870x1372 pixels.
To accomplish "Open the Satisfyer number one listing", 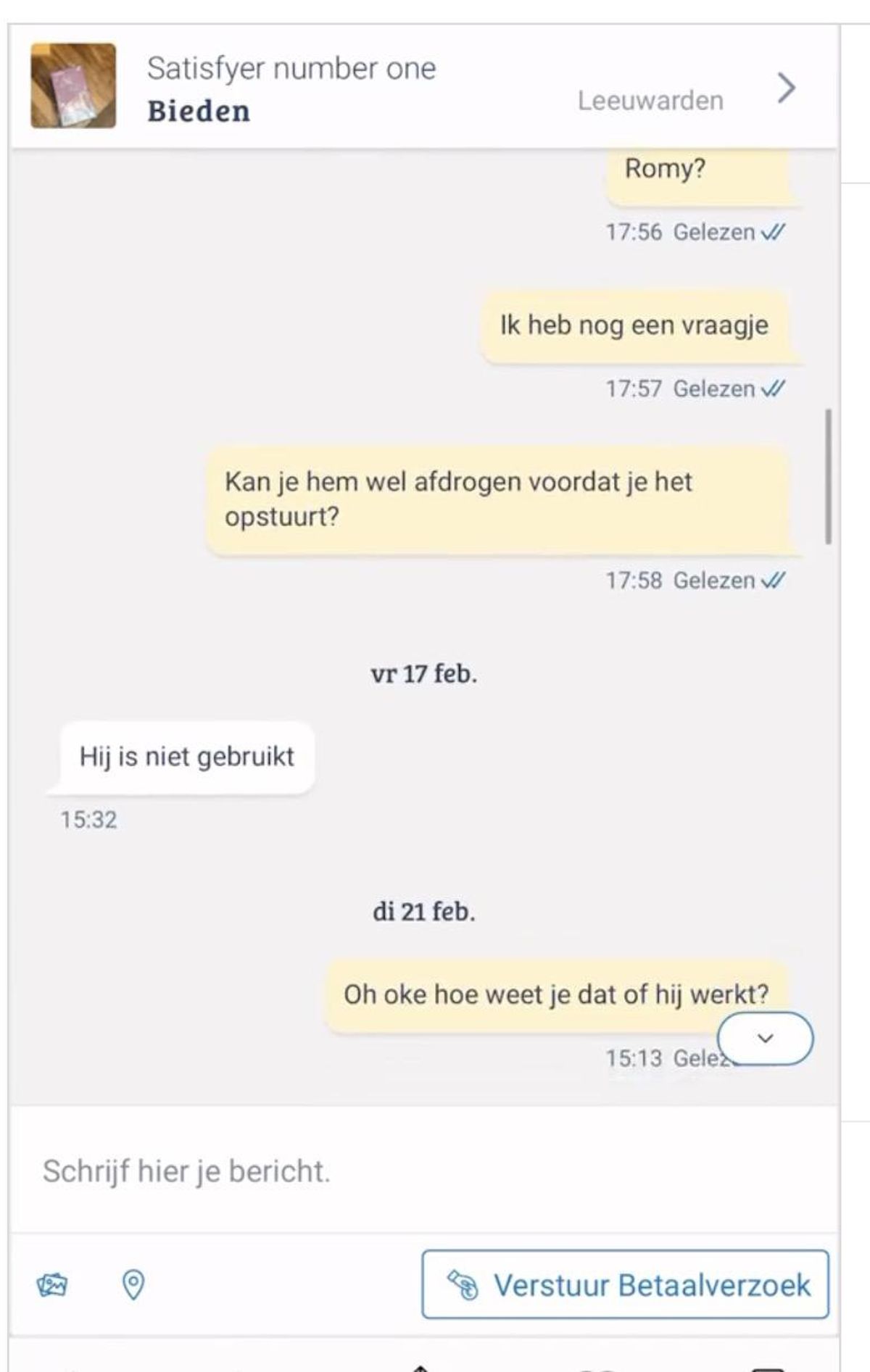I will 786,88.
